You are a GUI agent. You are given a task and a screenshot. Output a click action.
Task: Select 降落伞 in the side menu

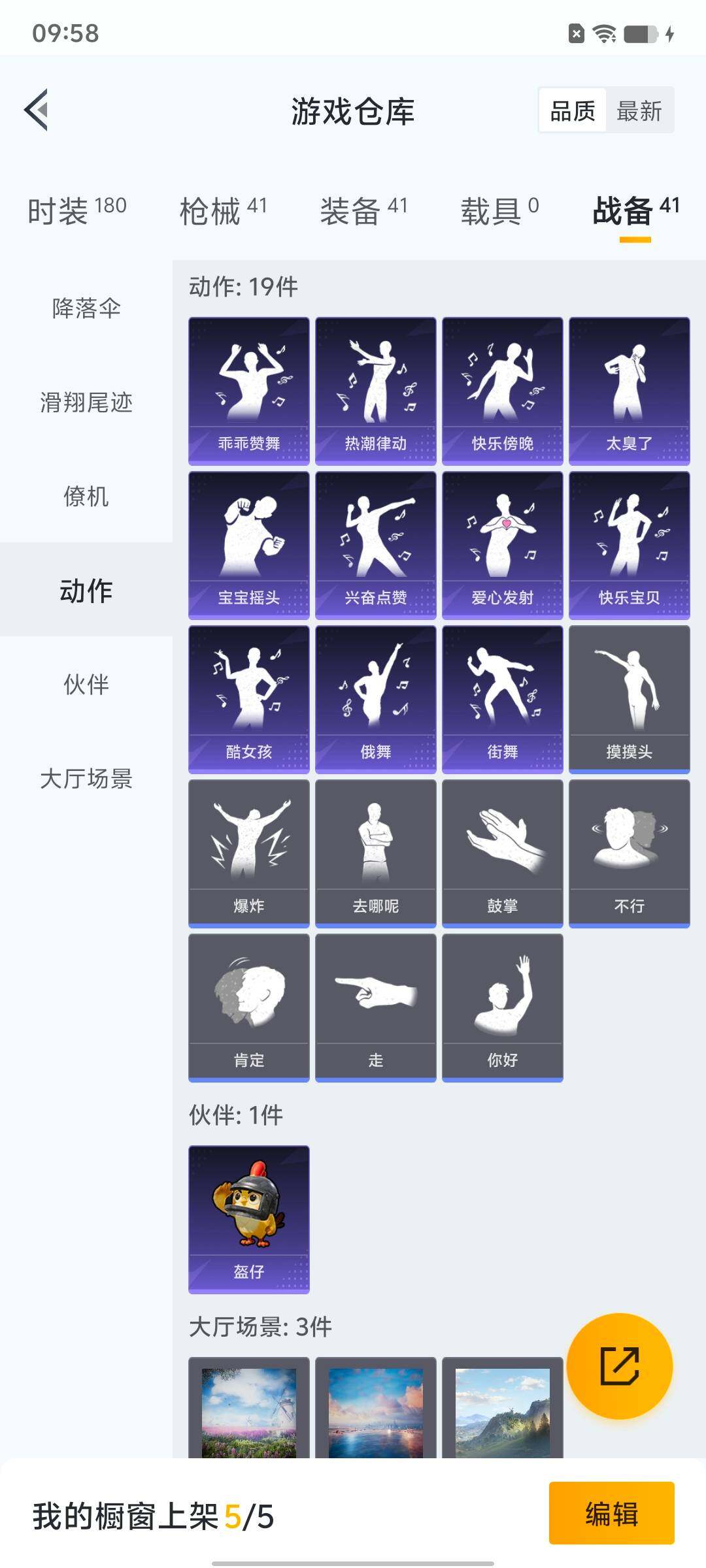86,308
